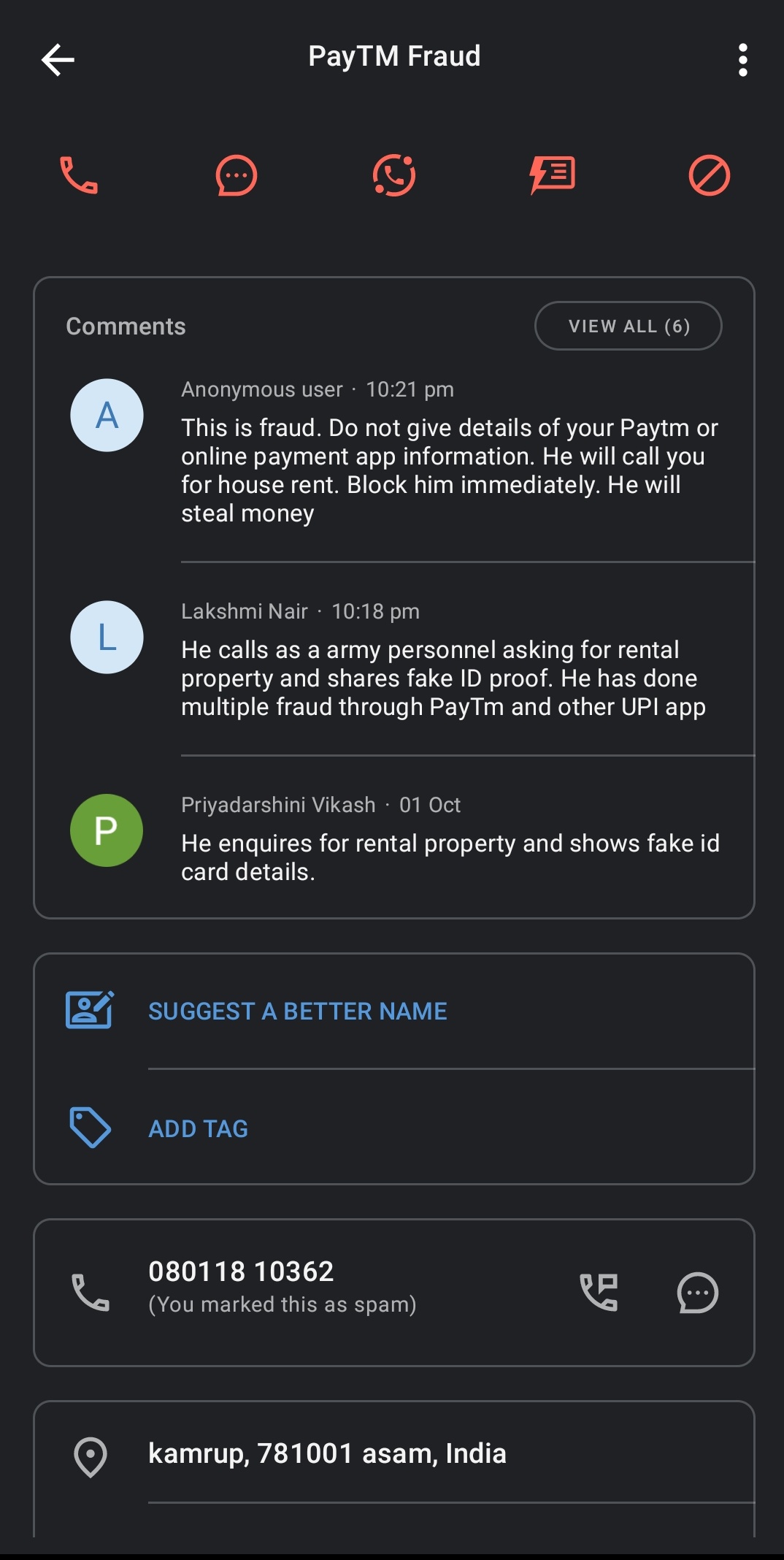Open the three-dot overflow menu
Viewport: 784px width, 1560px height.
pos(742,59)
